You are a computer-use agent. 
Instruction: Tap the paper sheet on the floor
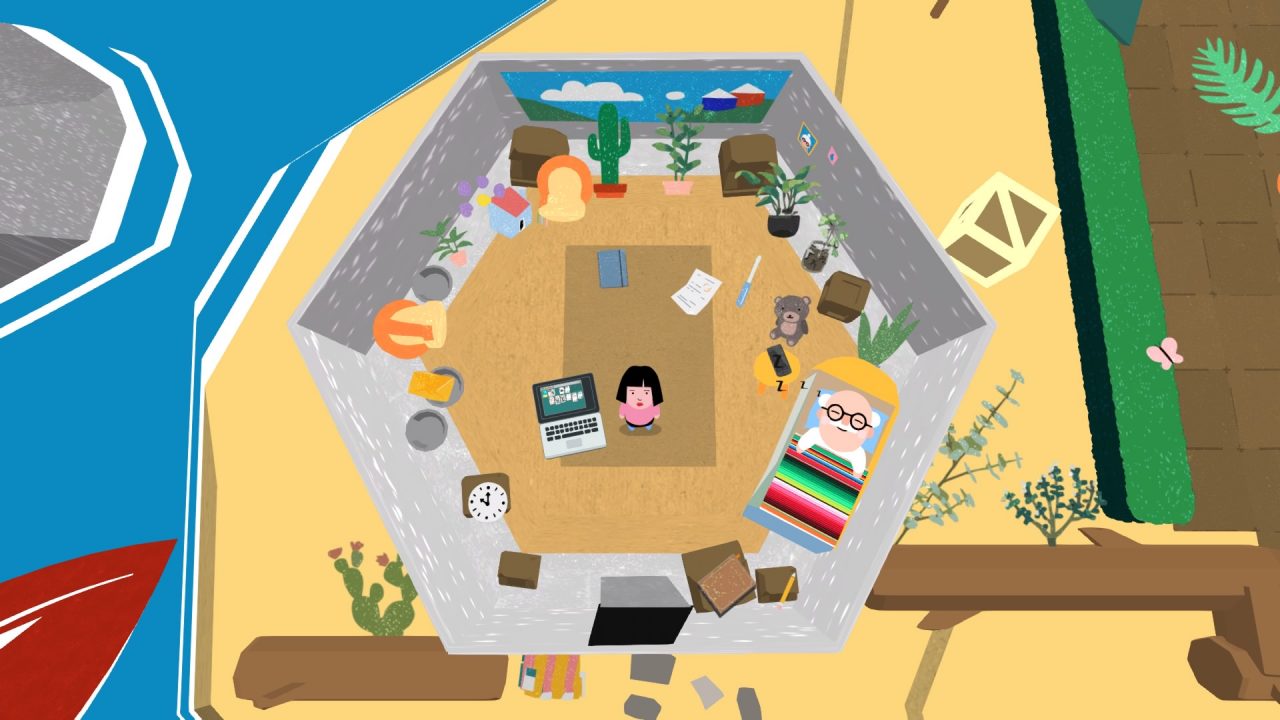tap(696, 290)
